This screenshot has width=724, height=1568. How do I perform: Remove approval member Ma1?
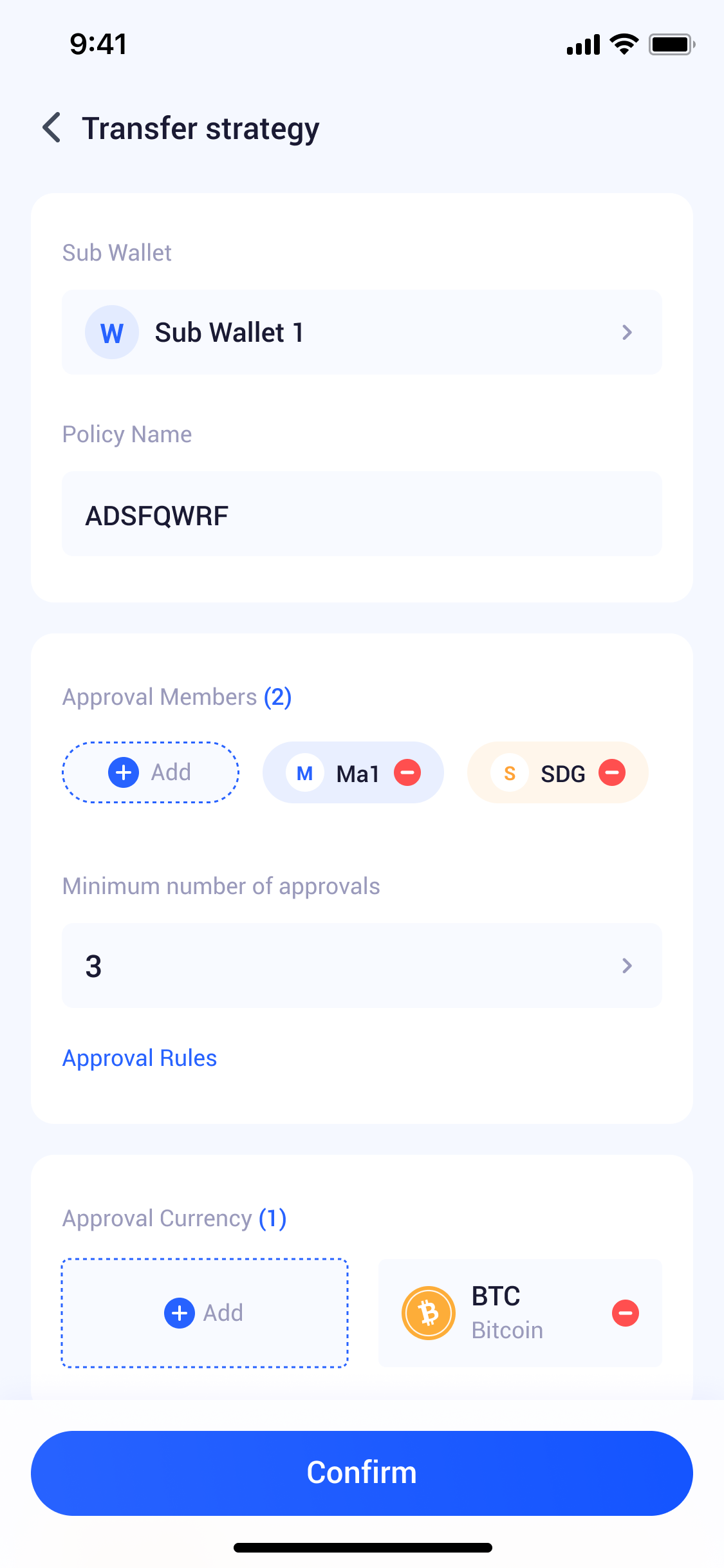[408, 772]
